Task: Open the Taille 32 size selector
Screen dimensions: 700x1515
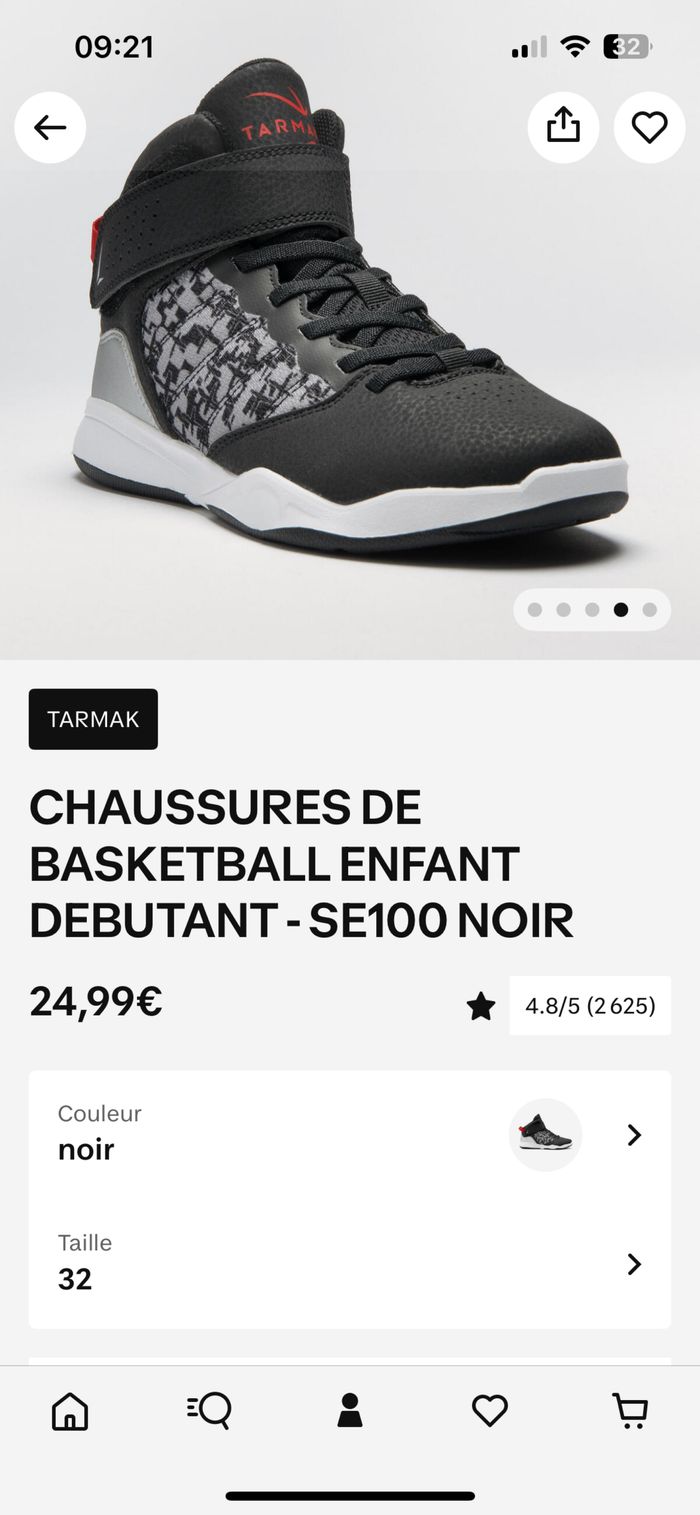Action: click(349, 1263)
